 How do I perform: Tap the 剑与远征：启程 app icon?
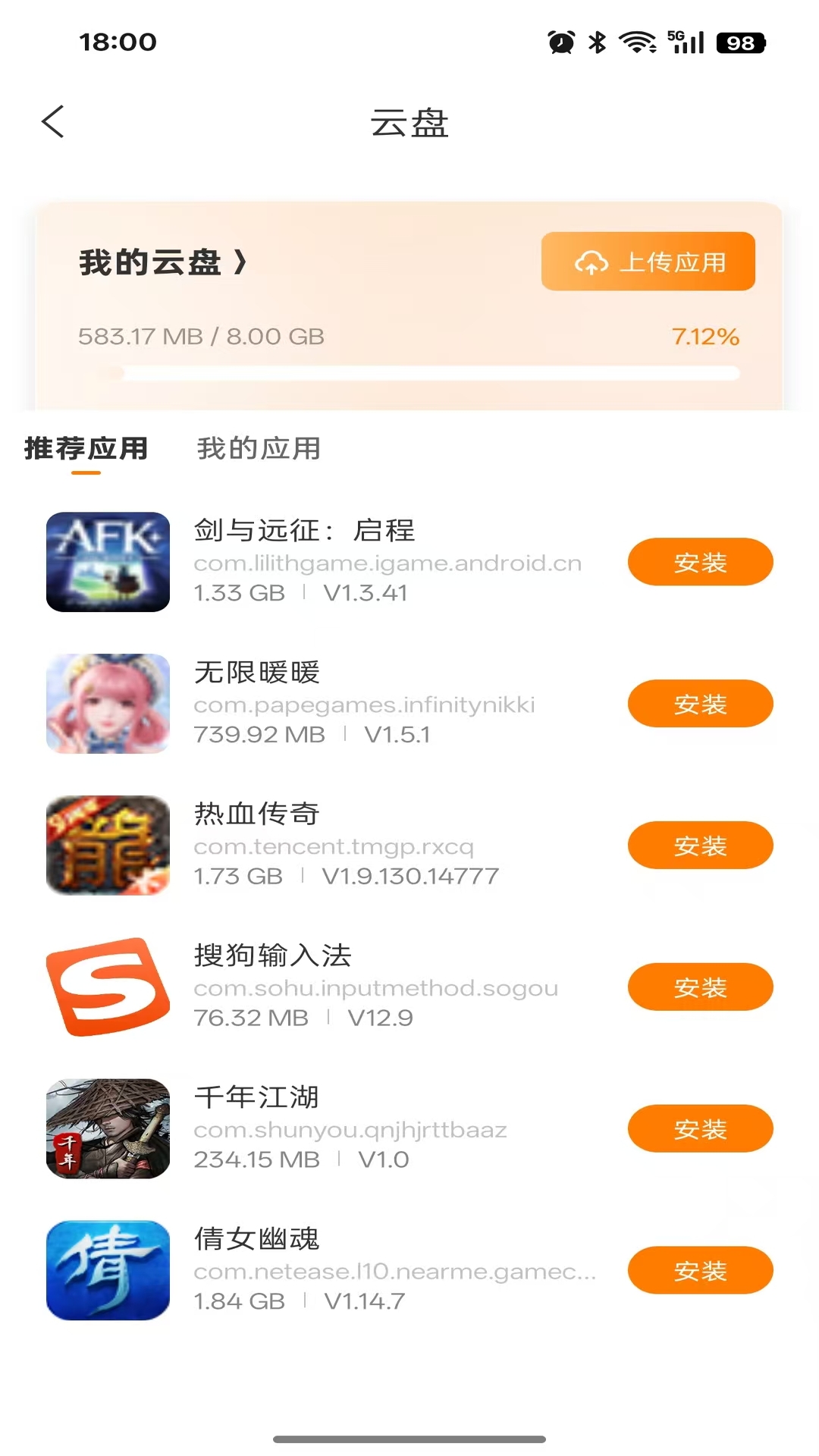click(107, 561)
